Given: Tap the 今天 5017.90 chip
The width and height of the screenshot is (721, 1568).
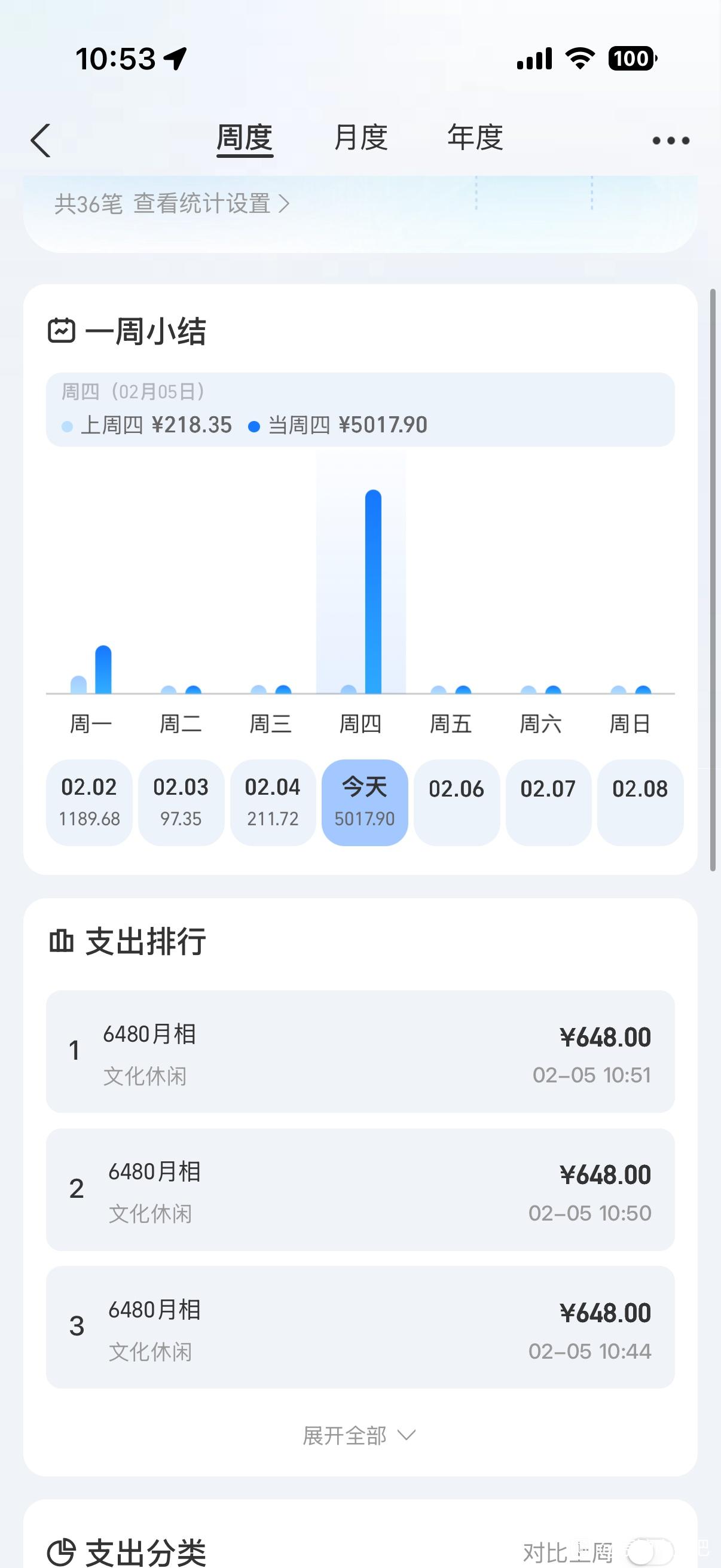Looking at the screenshot, I should click(365, 803).
